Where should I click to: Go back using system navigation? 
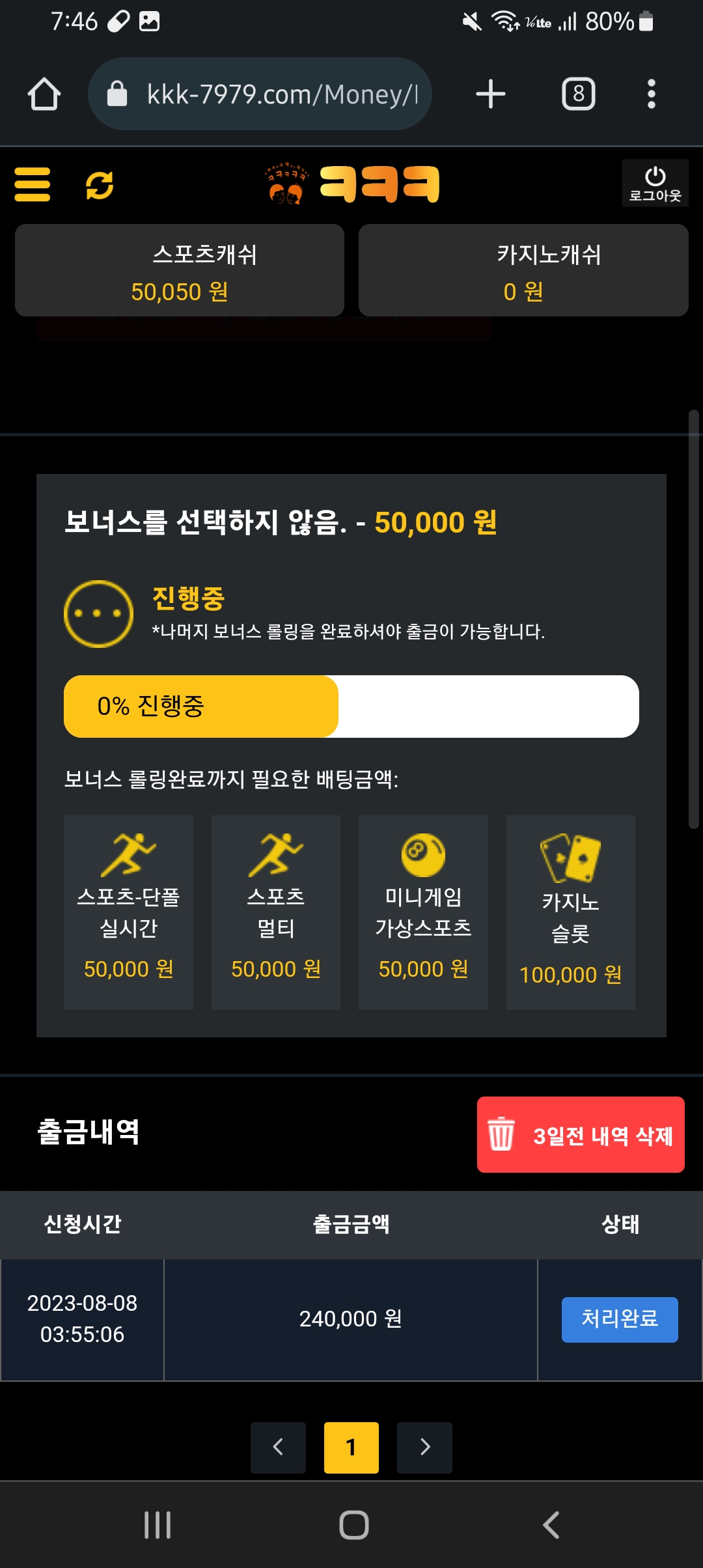pyautogui.click(x=551, y=1525)
